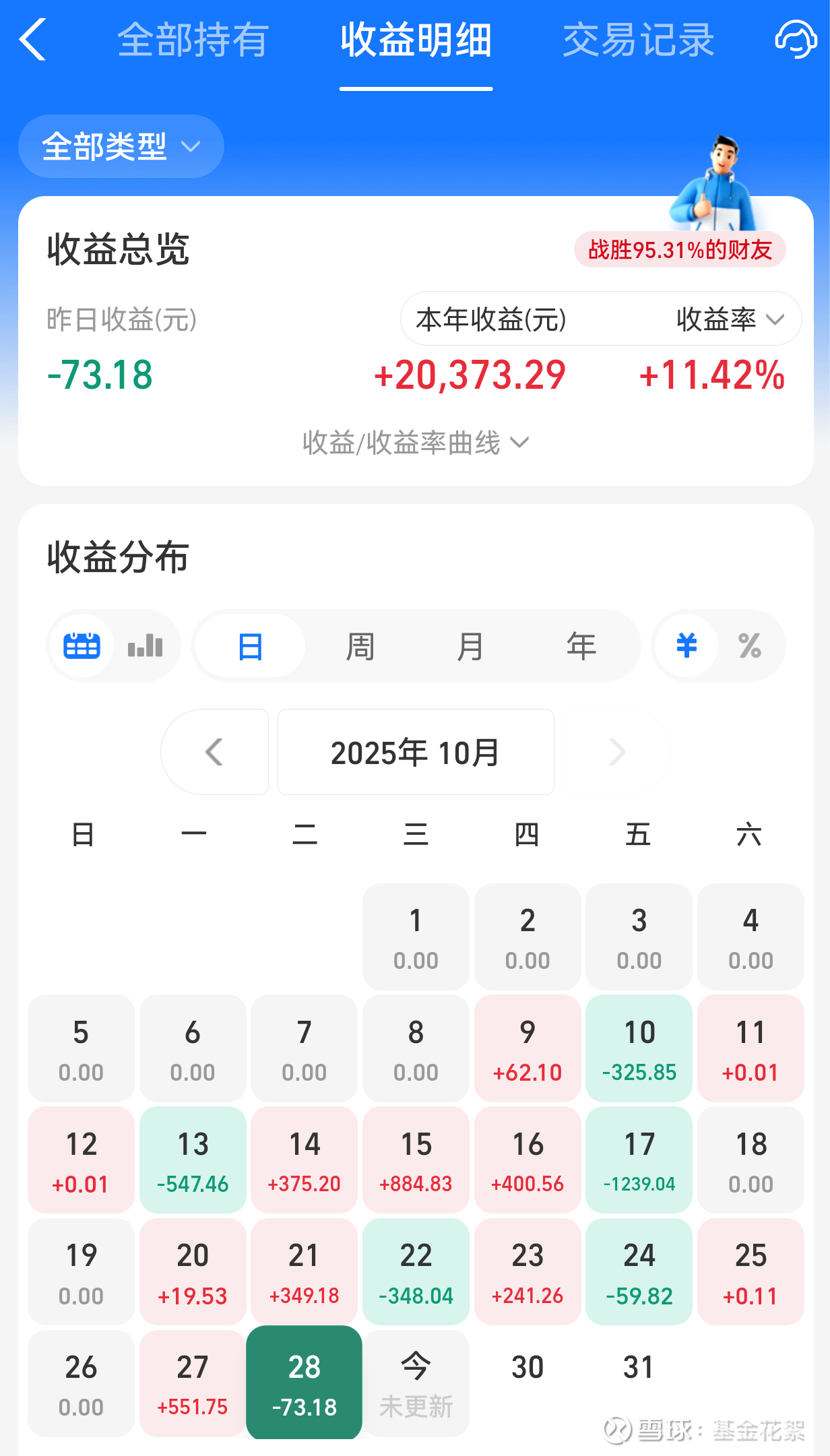
Task: Select the 月 period tab
Action: (x=470, y=647)
